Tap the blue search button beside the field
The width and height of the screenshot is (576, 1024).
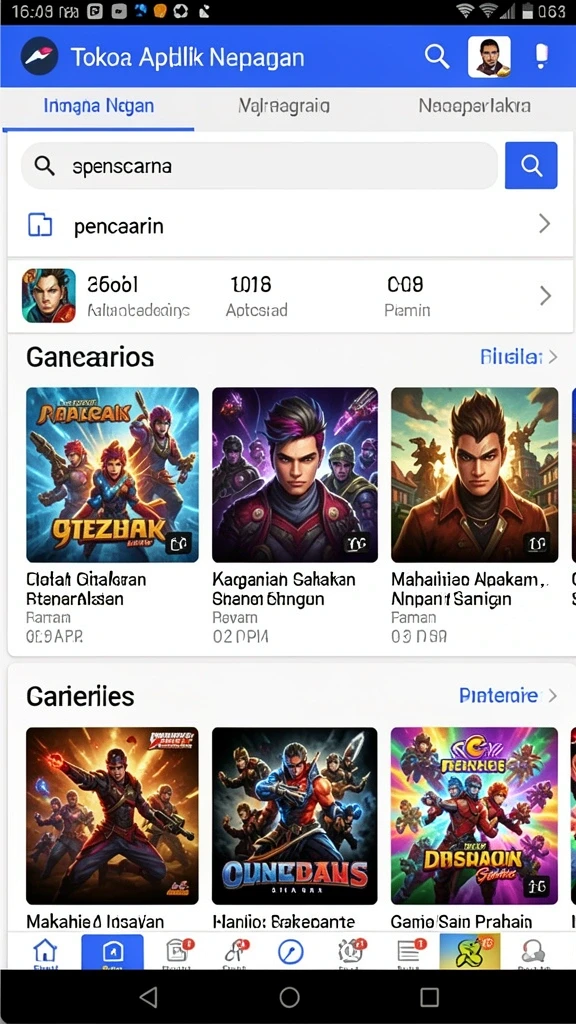click(x=531, y=166)
